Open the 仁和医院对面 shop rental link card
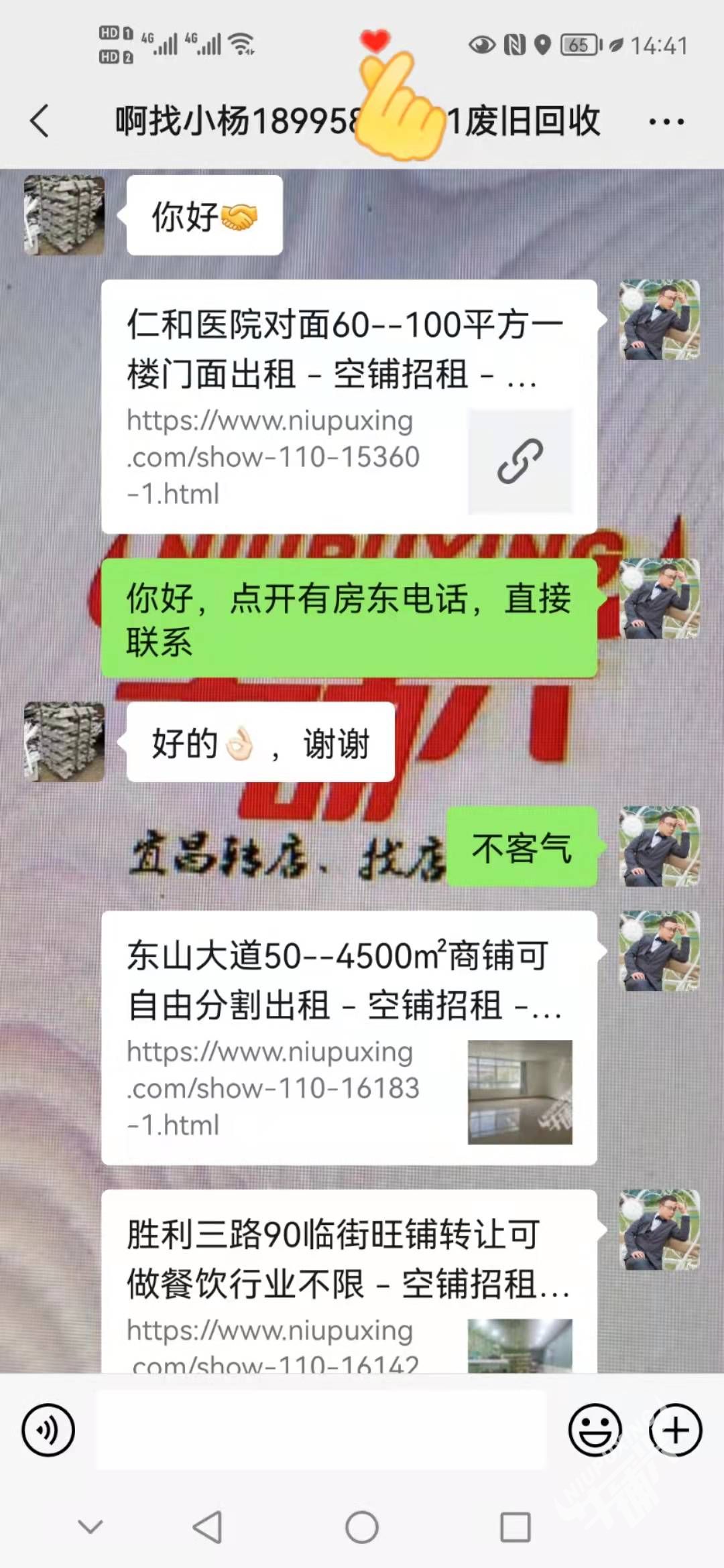Screen dimensions: 724x1568 349,406
